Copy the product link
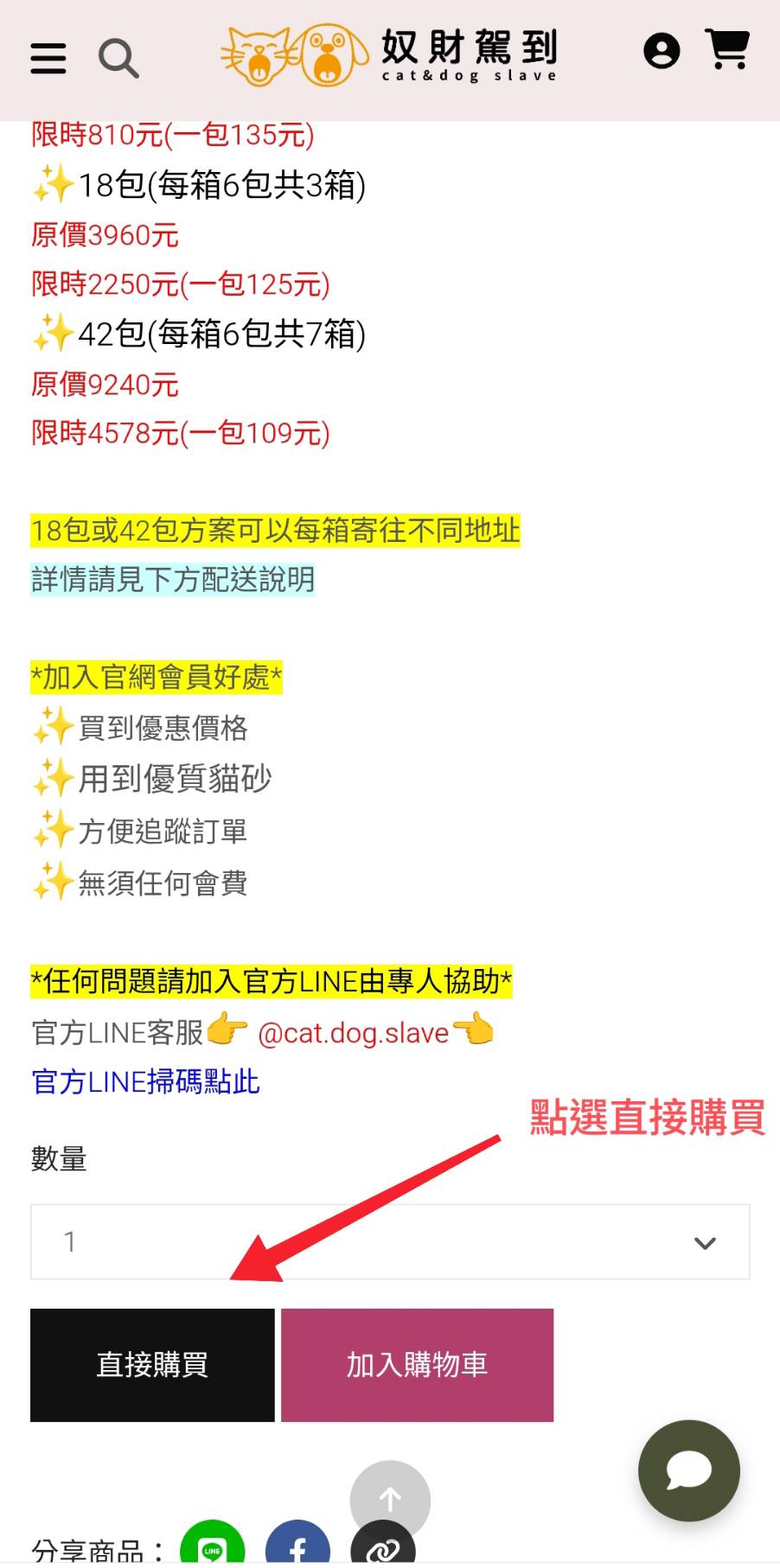The height and width of the screenshot is (1568, 780). coord(383,1549)
